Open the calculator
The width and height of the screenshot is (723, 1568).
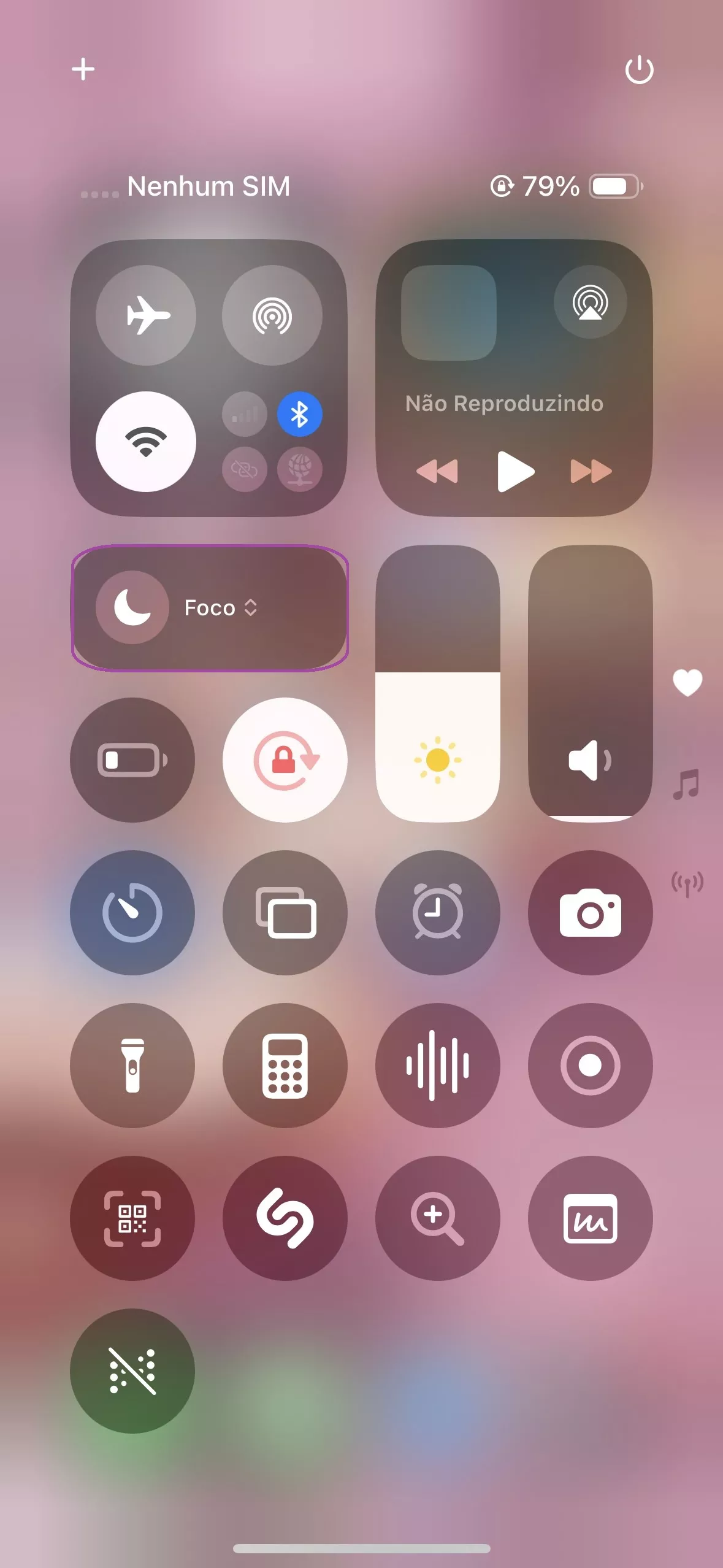click(x=285, y=1066)
